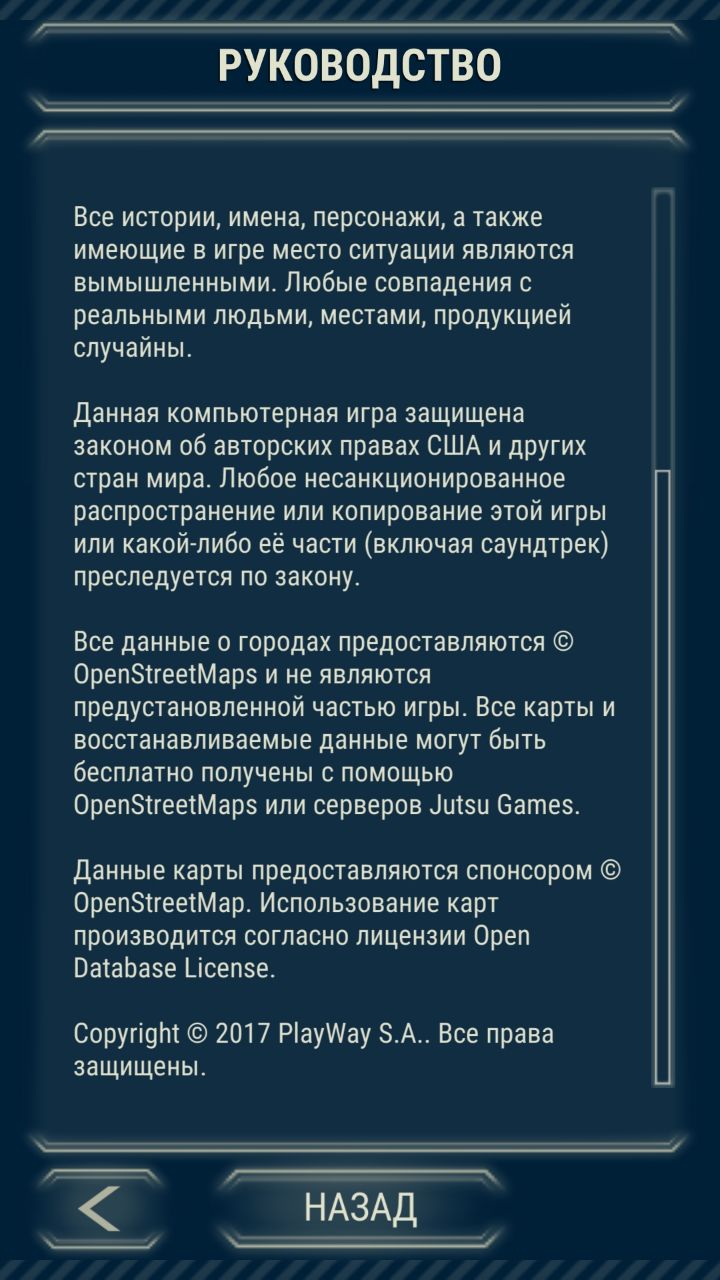This screenshot has height=1280, width=720.
Task: Tap the НАЗАД button
Action: pos(360,1208)
